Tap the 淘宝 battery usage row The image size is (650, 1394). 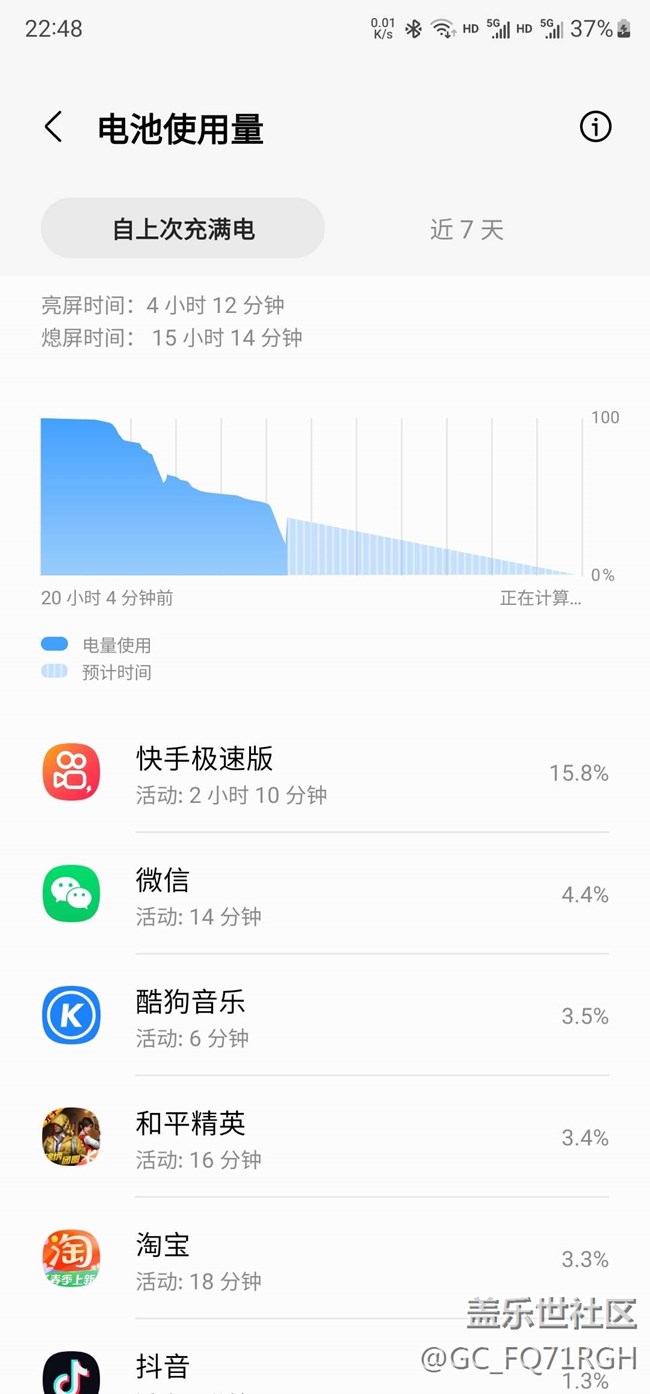325,1259
